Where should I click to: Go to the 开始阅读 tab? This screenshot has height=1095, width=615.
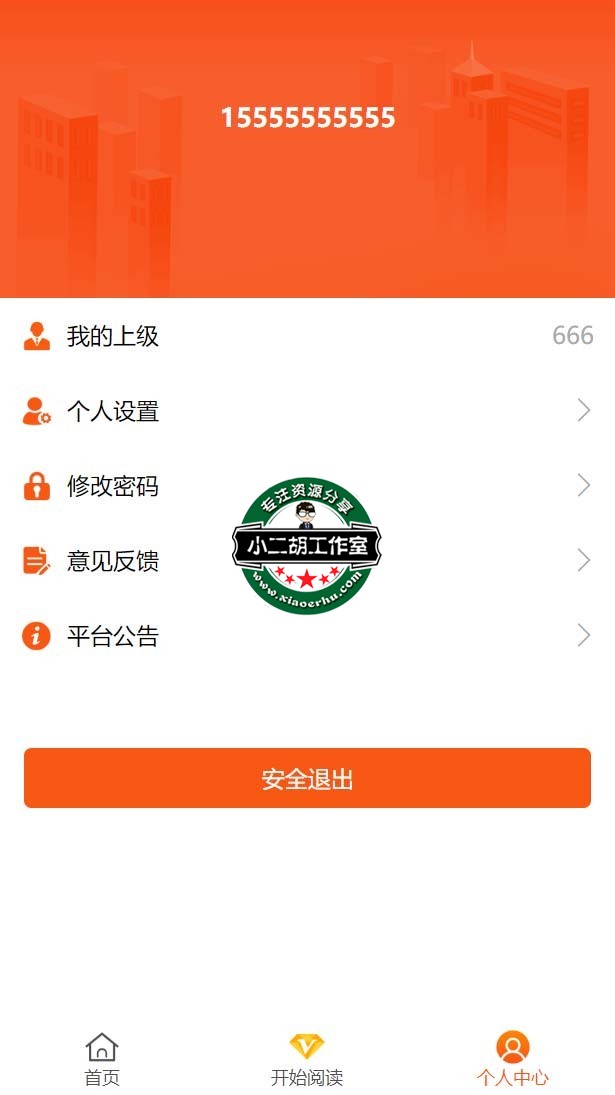[307, 1059]
